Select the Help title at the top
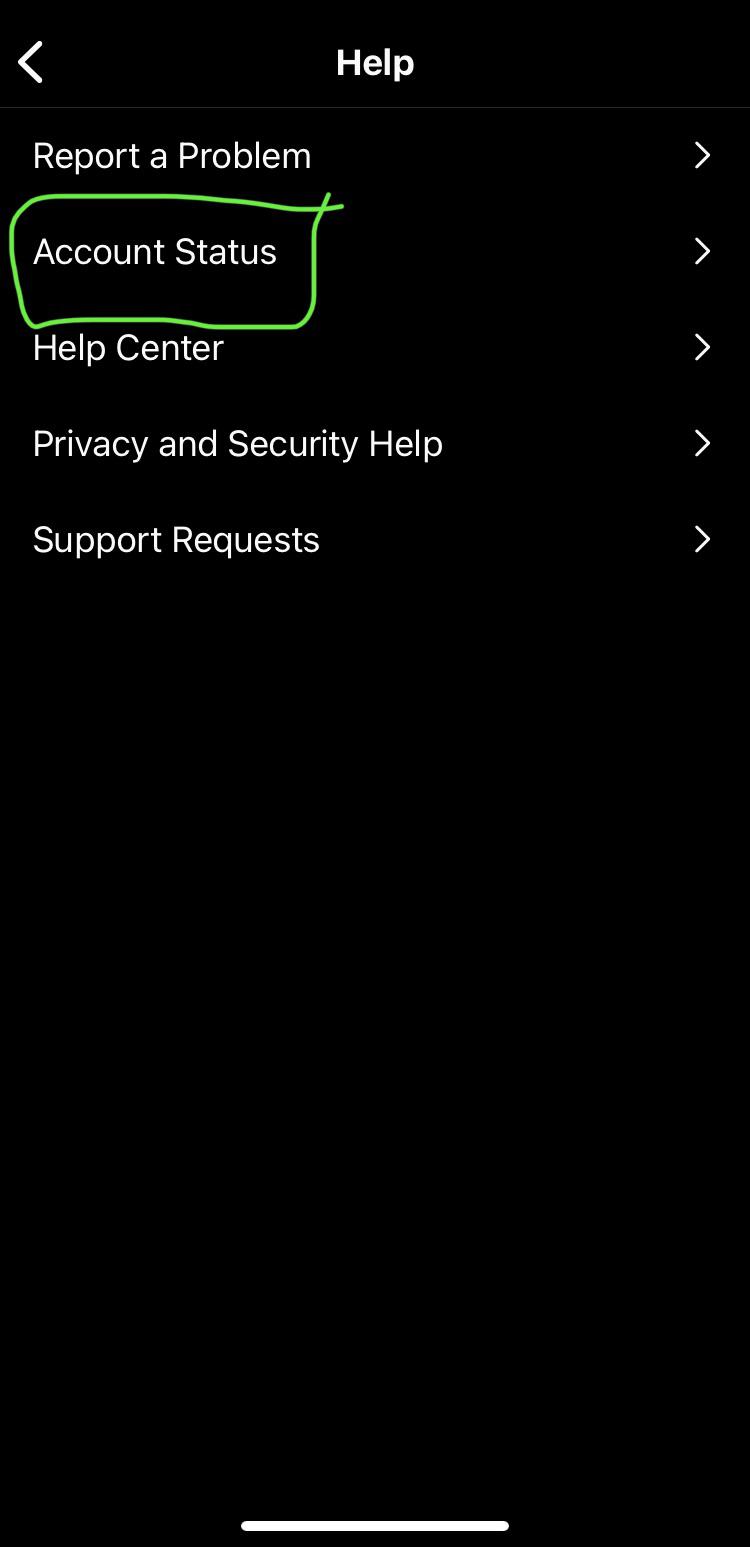Image resolution: width=750 pixels, height=1547 pixels. [x=375, y=62]
